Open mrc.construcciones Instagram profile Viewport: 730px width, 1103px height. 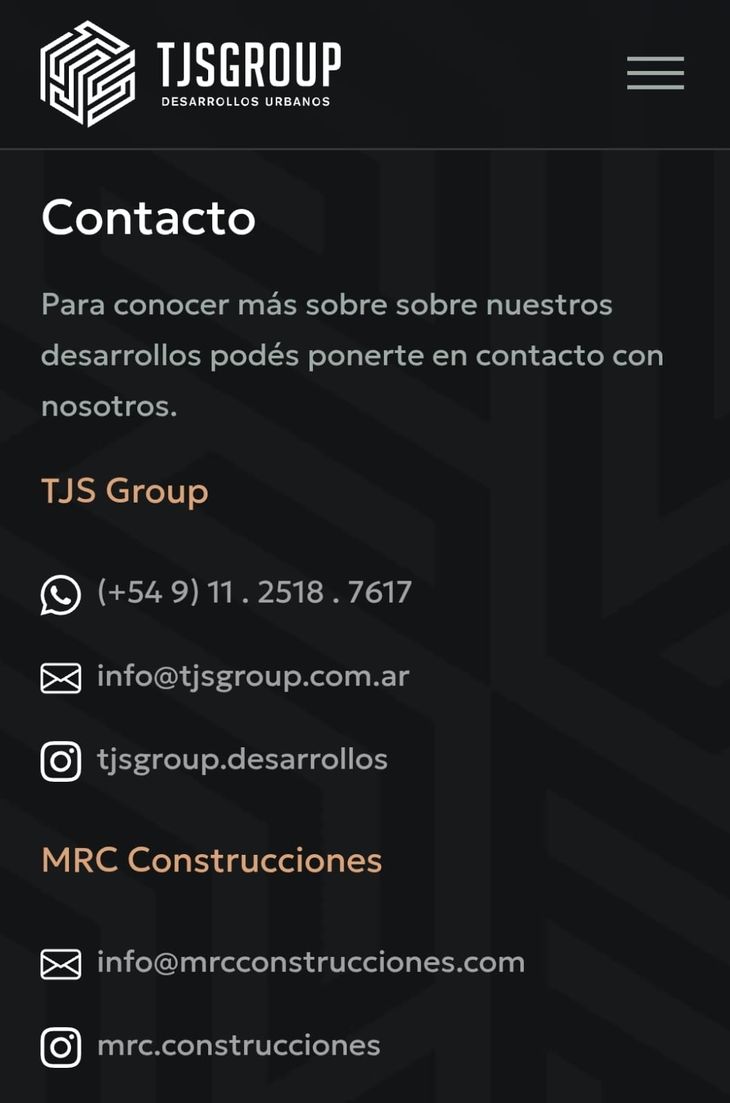coord(238,1046)
